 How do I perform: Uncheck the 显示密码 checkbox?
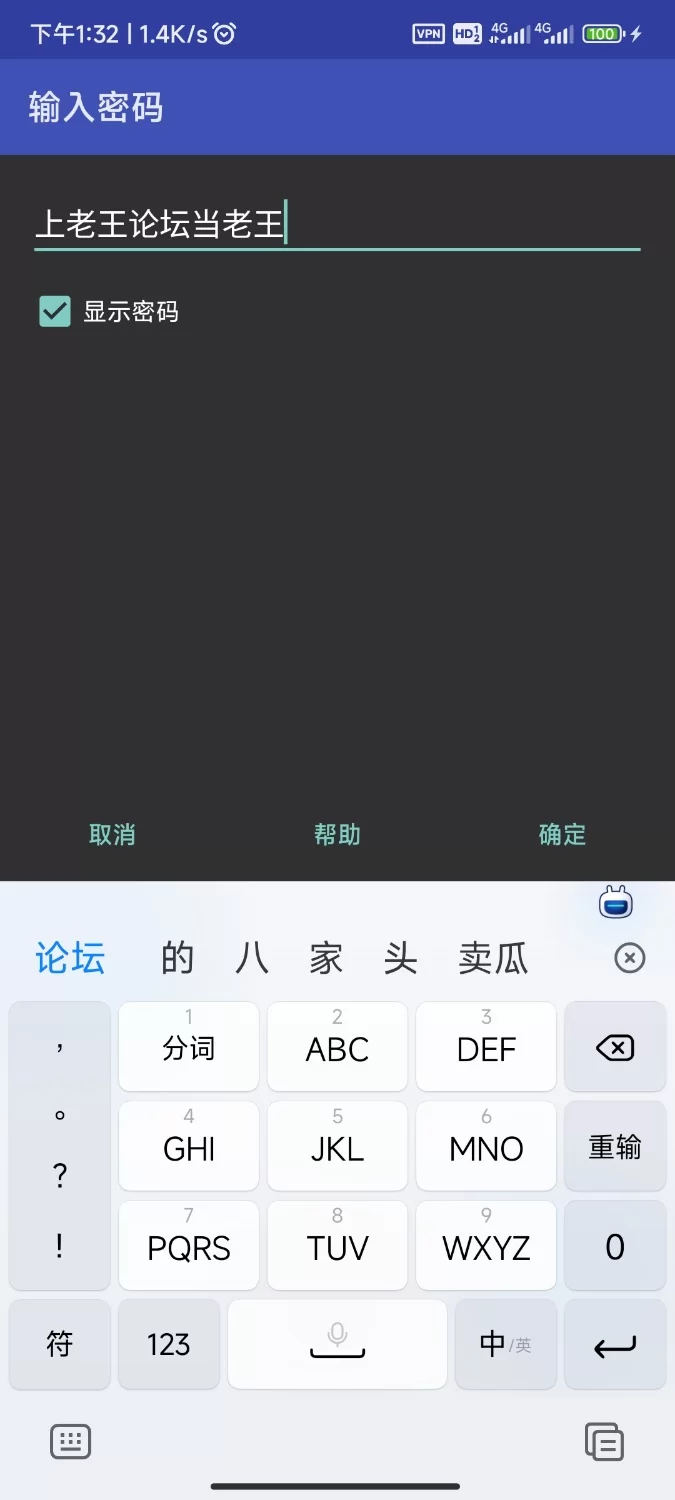(55, 311)
